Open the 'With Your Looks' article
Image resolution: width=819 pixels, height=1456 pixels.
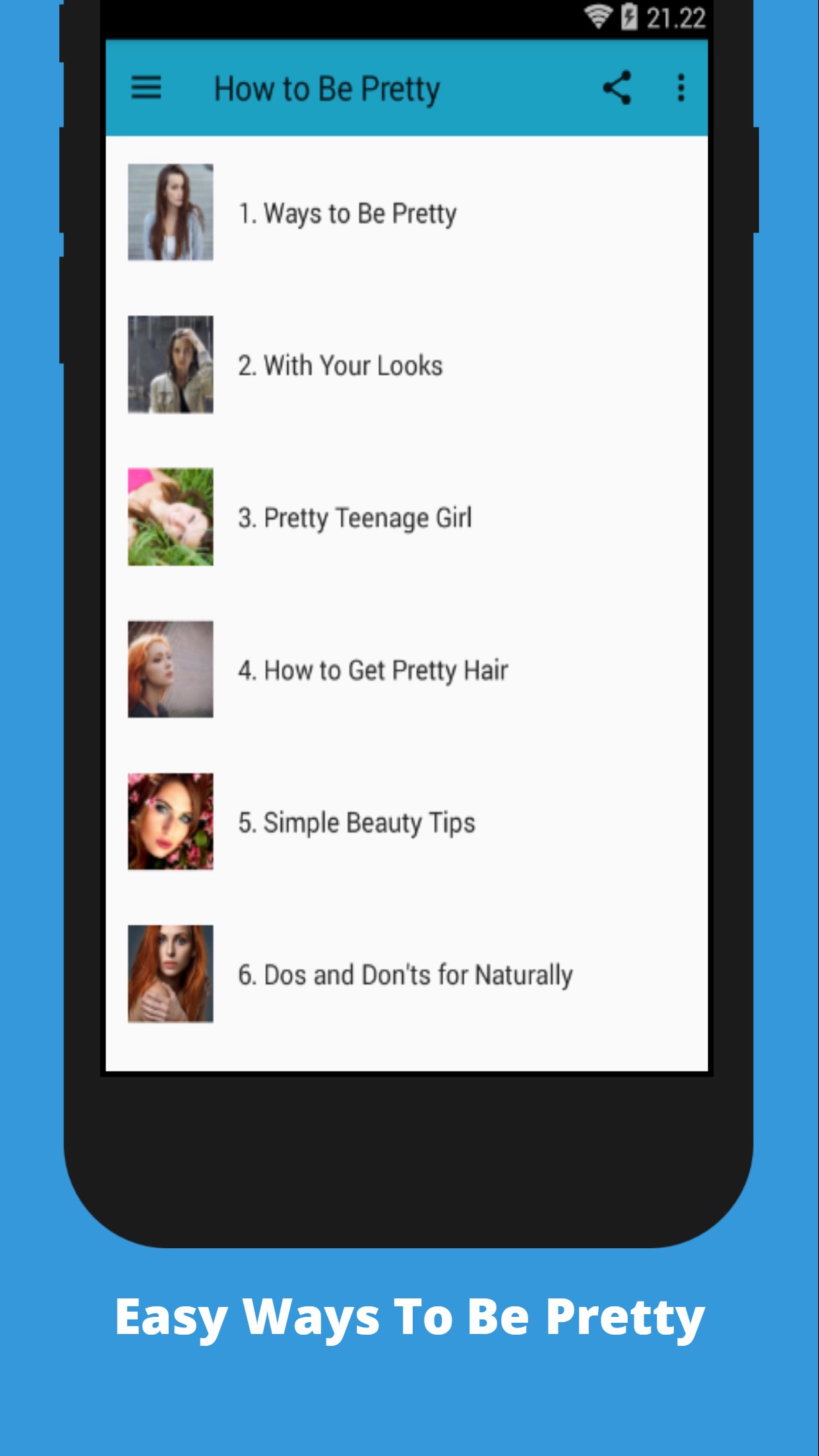(x=340, y=365)
